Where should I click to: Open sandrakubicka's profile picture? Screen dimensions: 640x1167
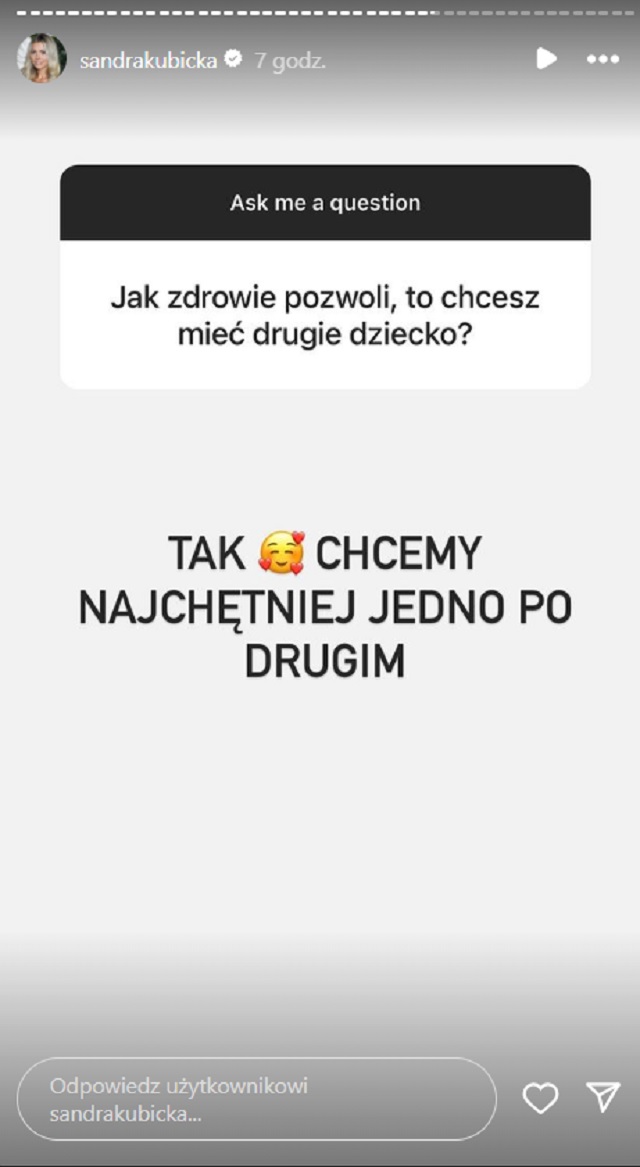pos(42,59)
